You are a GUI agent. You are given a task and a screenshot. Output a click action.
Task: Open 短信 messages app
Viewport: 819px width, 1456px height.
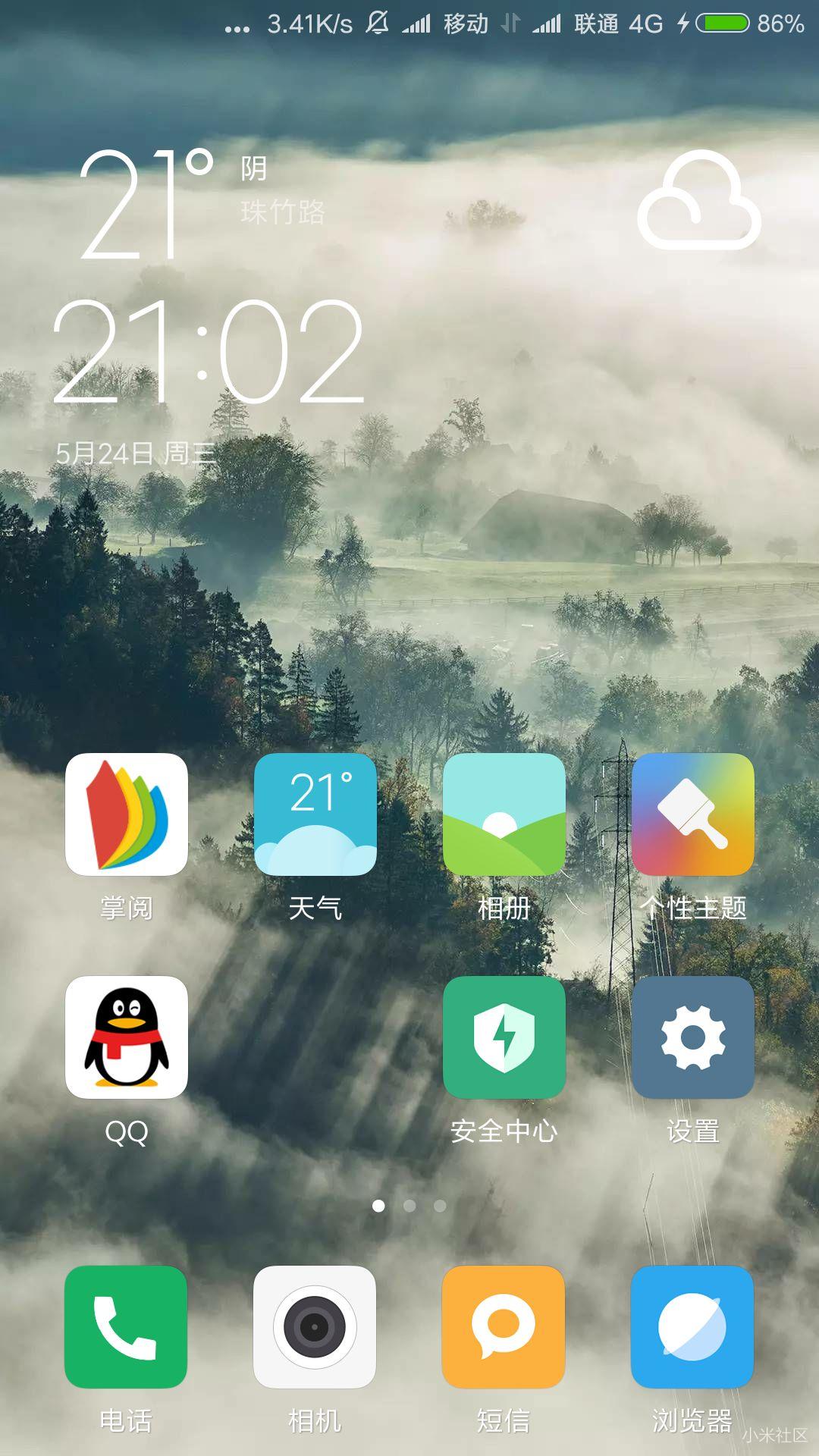(x=504, y=1327)
